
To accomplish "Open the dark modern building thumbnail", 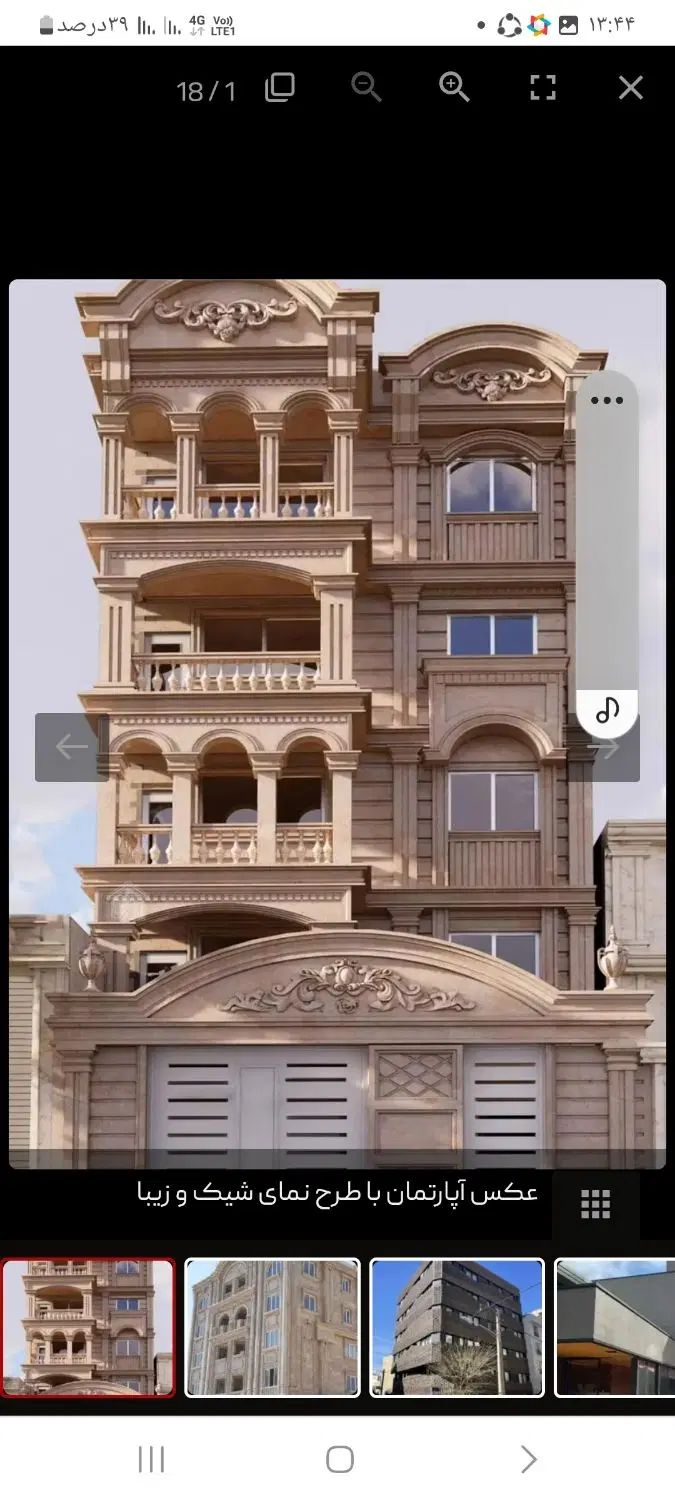I will pos(457,1327).
